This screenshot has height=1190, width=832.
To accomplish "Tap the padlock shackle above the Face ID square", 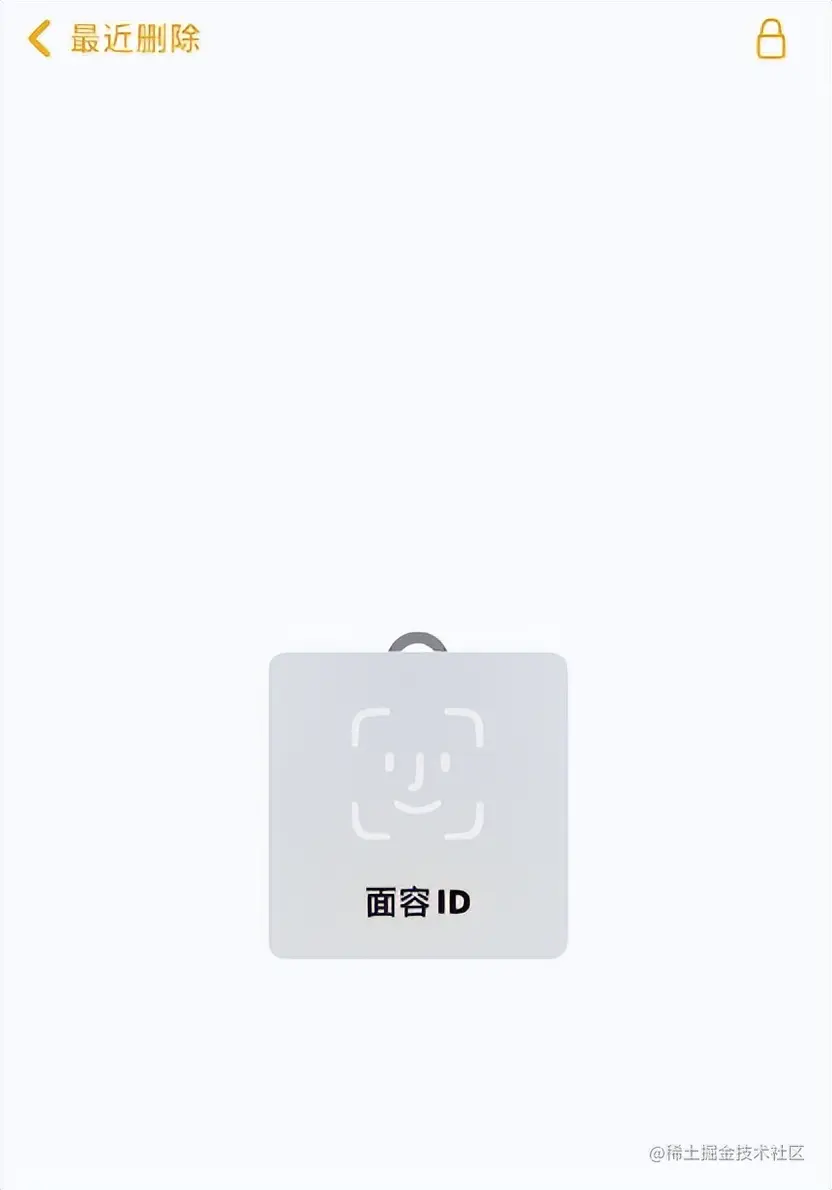I will [416, 643].
